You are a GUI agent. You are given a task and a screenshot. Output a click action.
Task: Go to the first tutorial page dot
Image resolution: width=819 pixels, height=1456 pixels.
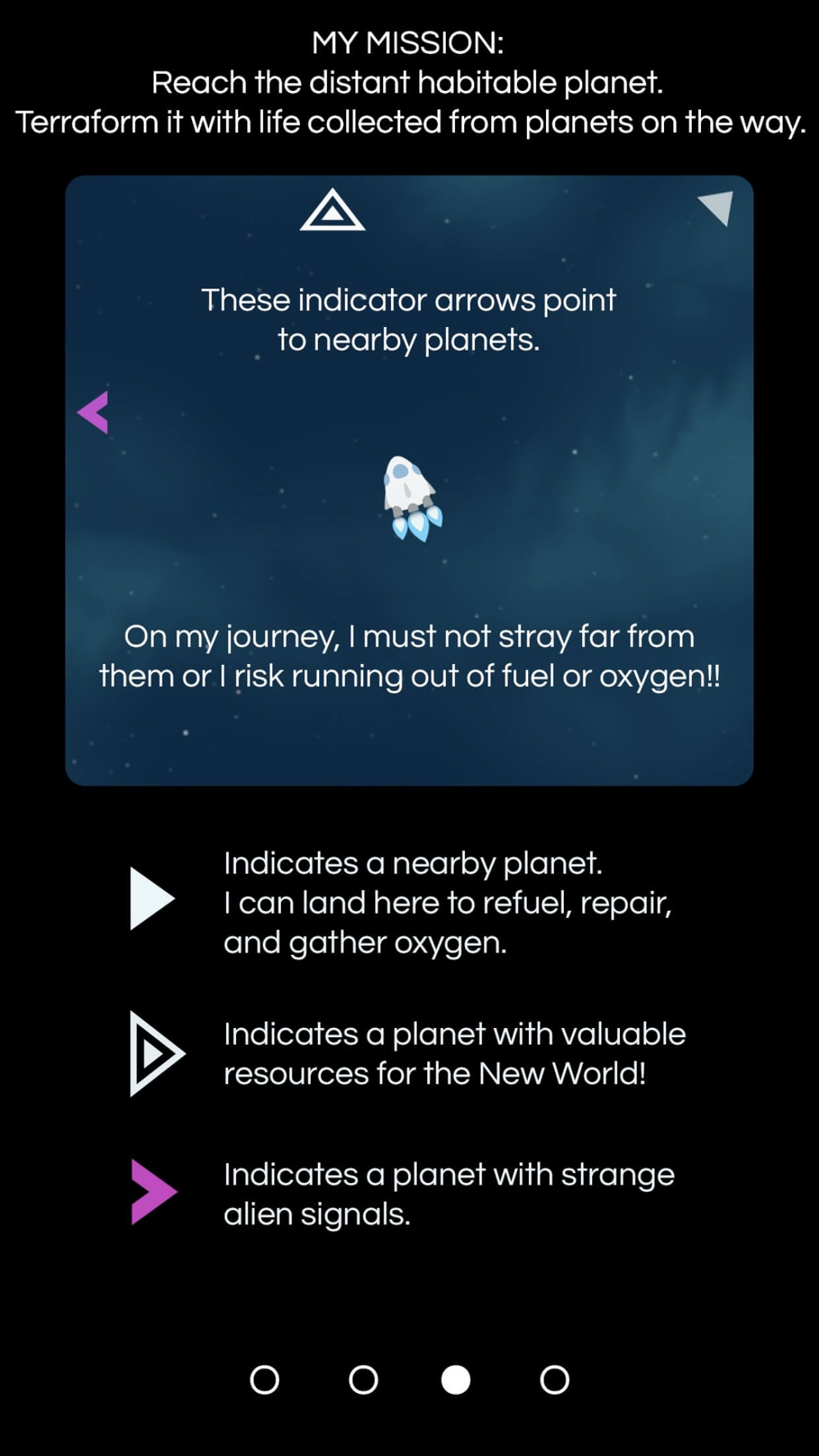coord(264,1380)
